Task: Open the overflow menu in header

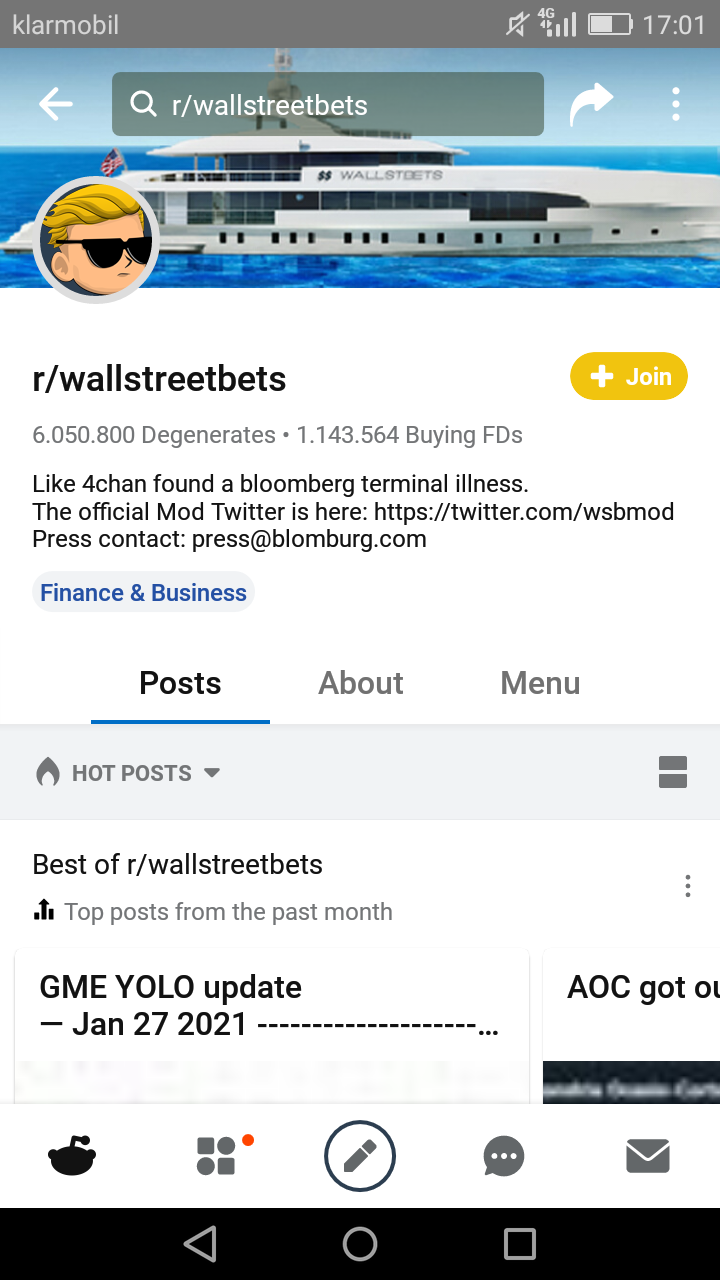Action: coord(676,104)
